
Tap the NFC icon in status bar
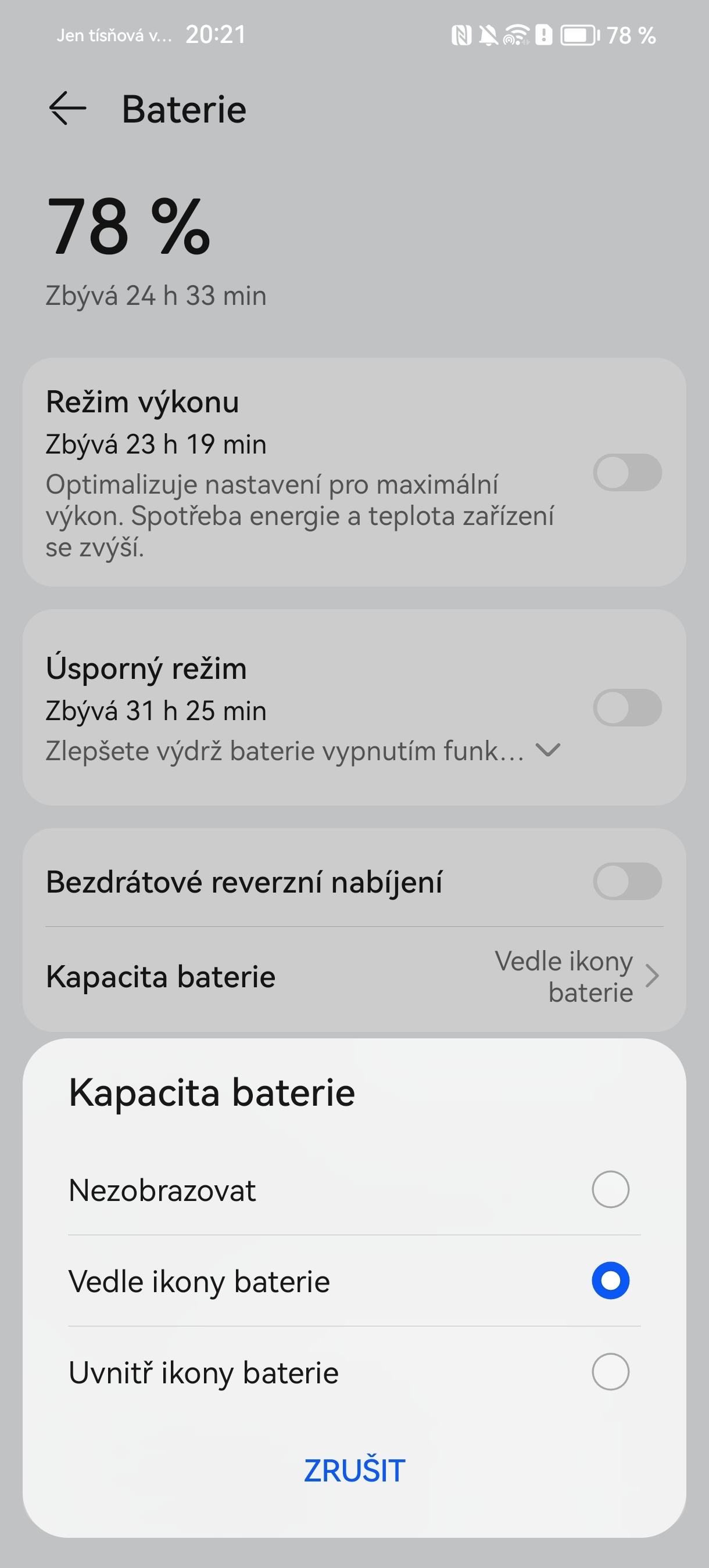coord(461,35)
